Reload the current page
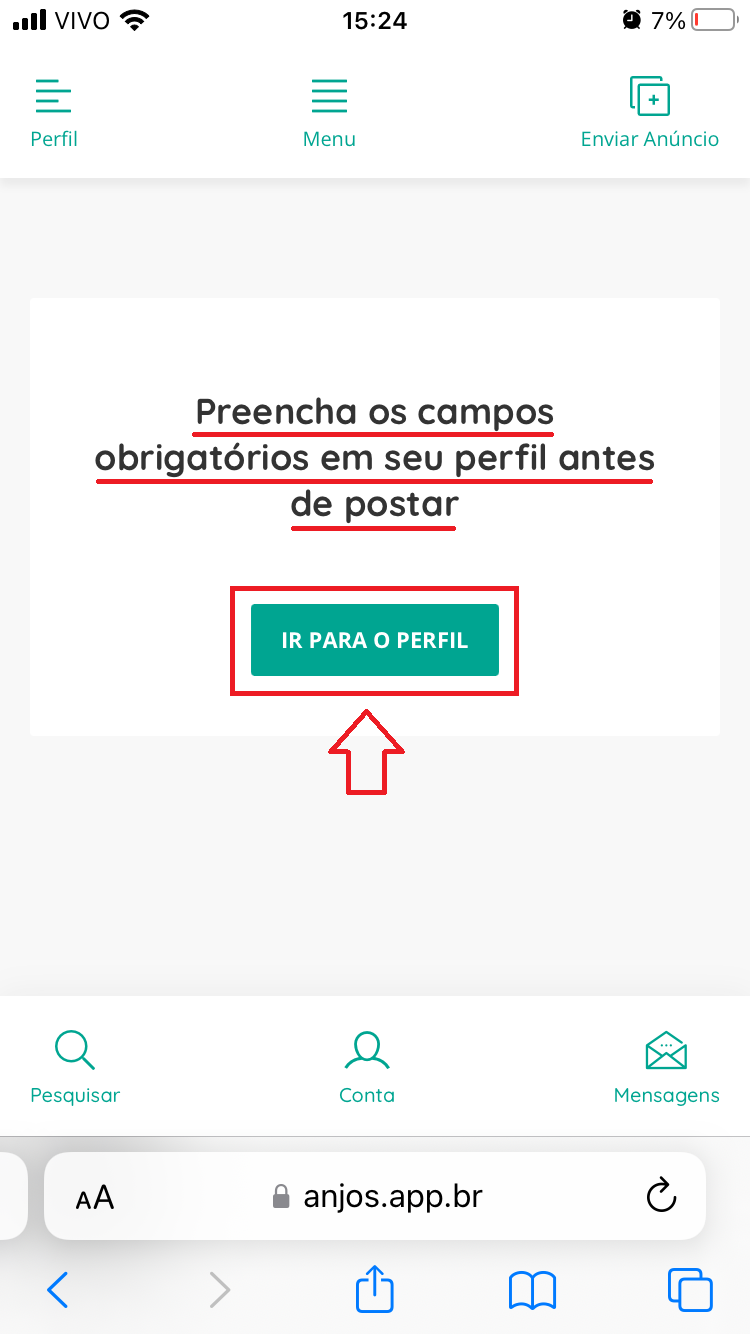 (661, 1197)
